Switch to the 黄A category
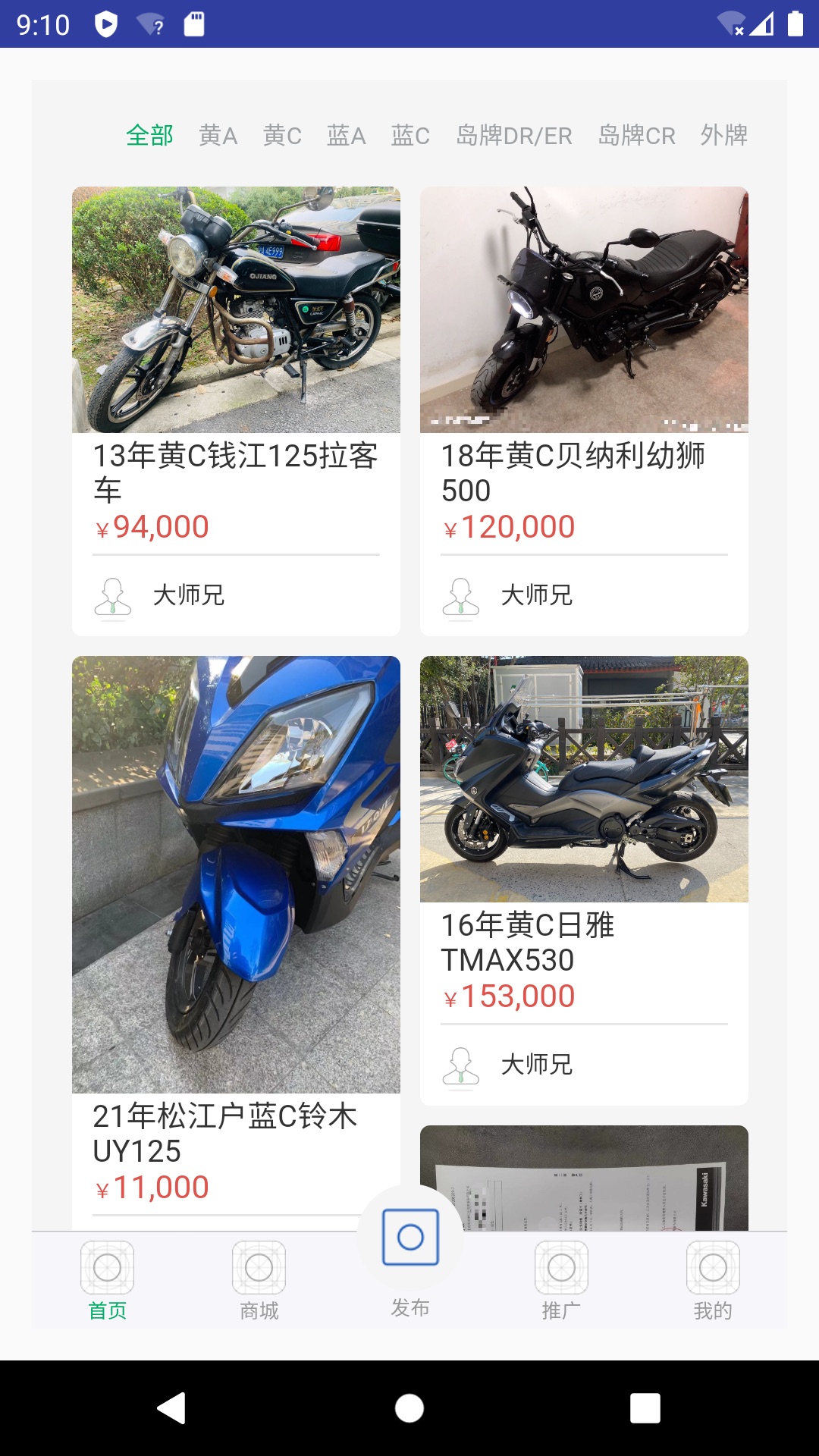The image size is (819, 1456). (218, 136)
